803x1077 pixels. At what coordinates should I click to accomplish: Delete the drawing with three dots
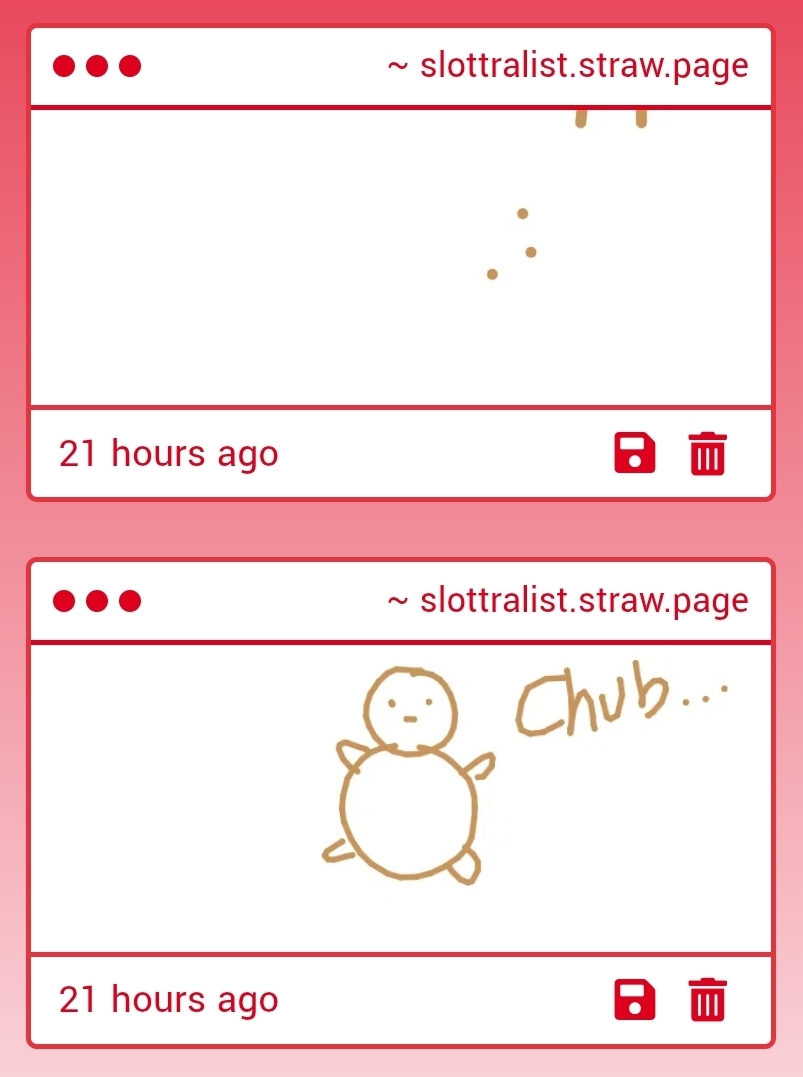click(708, 453)
